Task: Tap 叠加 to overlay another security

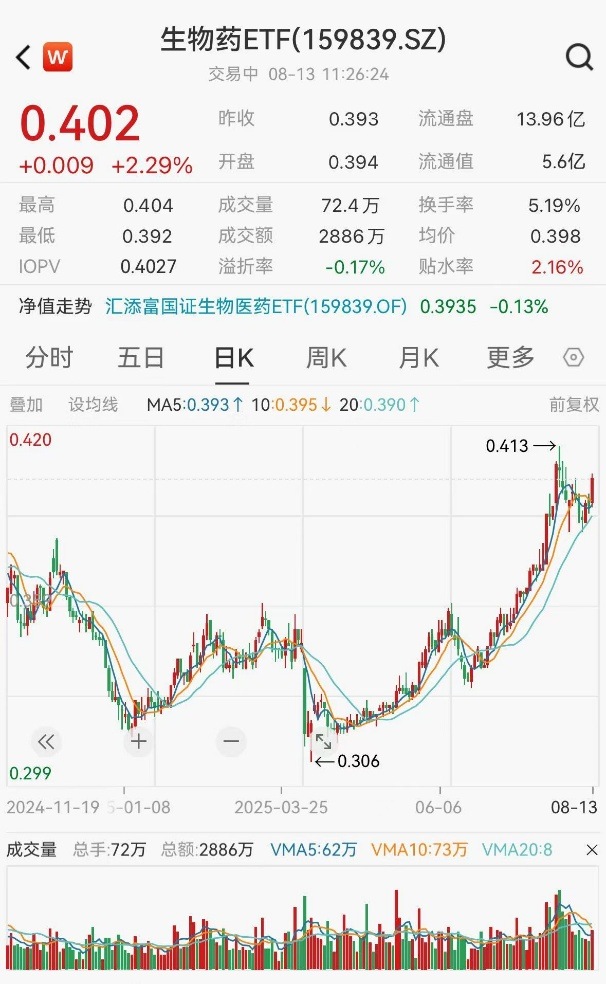Action: pos(27,405)
